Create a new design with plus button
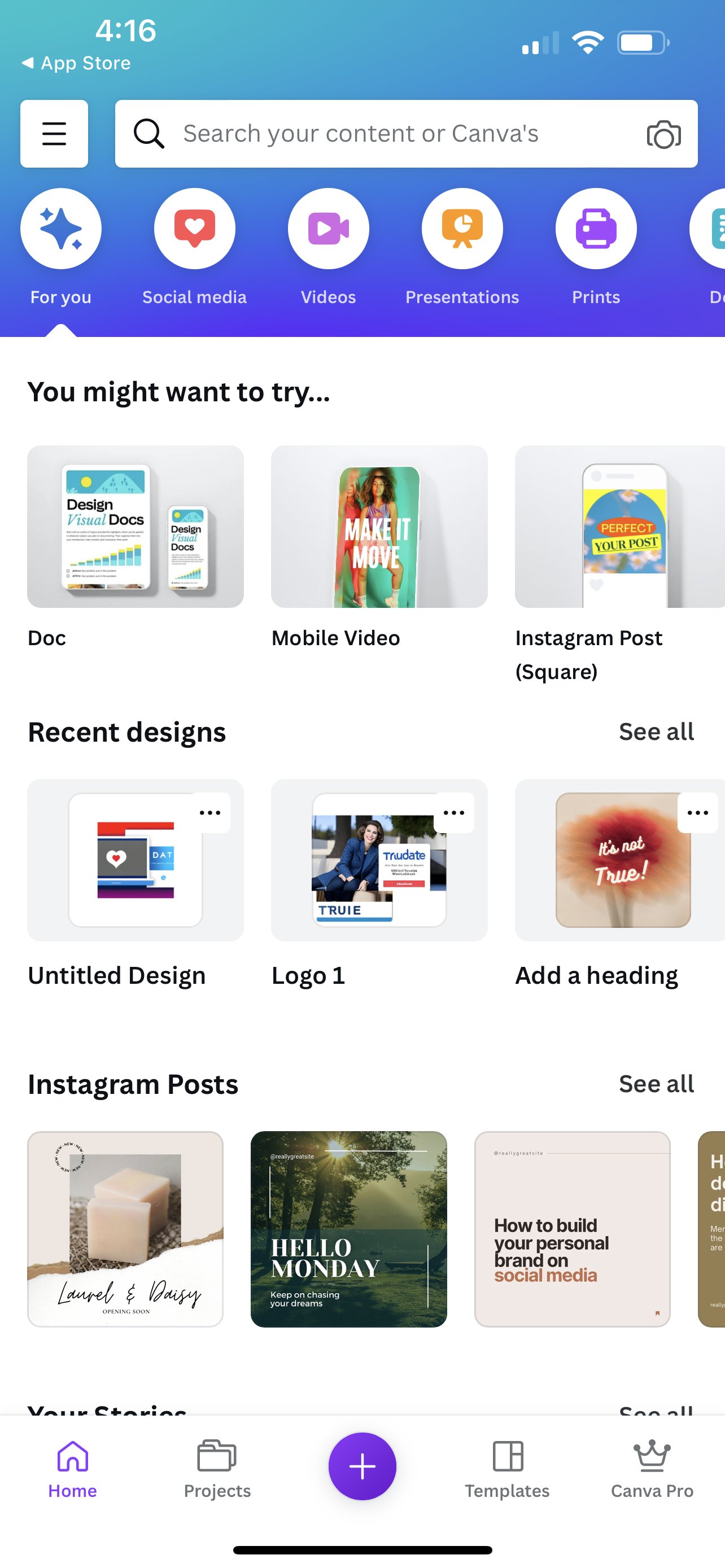Image resolution: width=725 pixels, height=1568 pixels. (x=362, y=1466)
